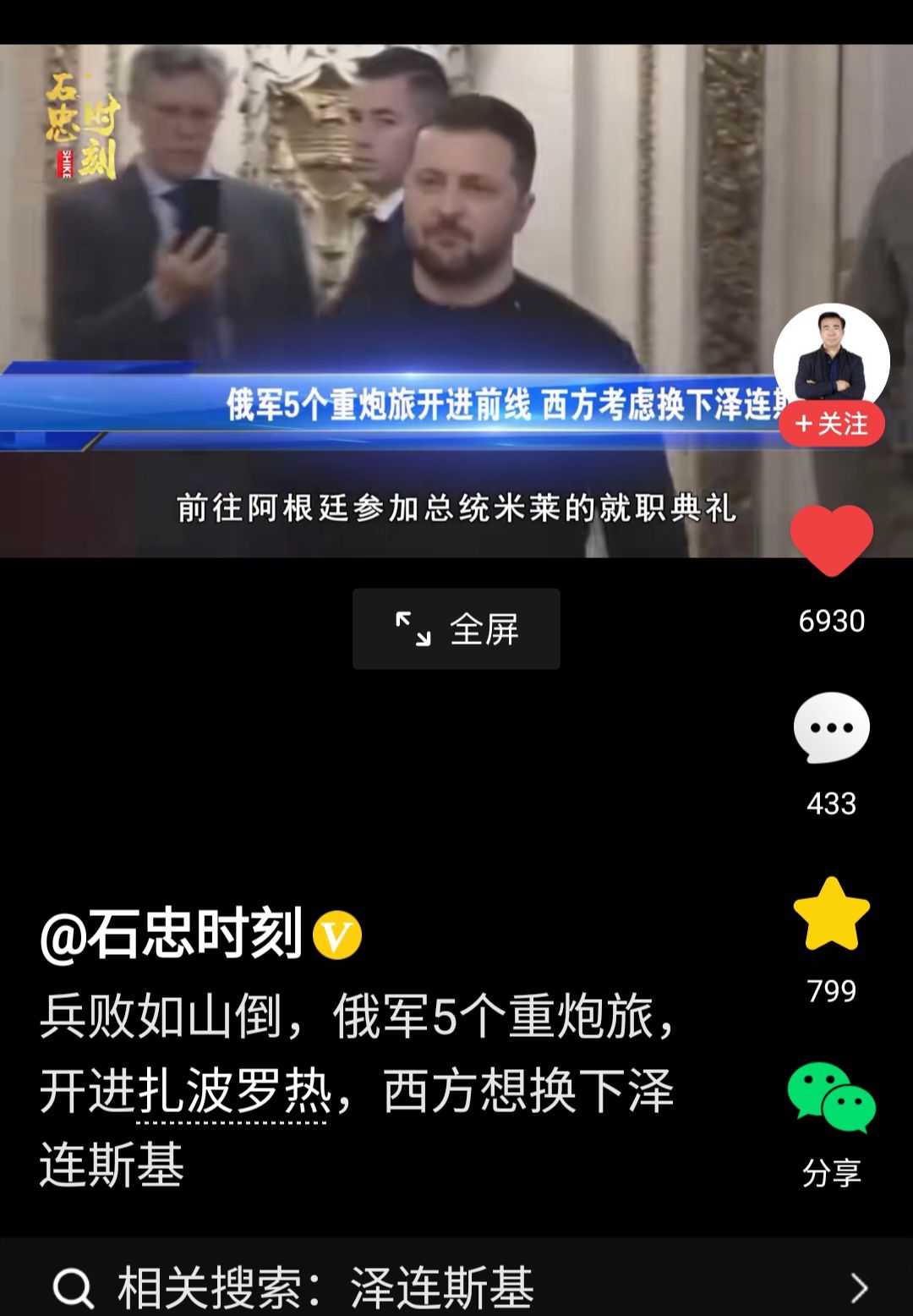Screen dimensions: 913x1316
Task: Open the @石忠时刻 username
Action: tap(172, 935)
